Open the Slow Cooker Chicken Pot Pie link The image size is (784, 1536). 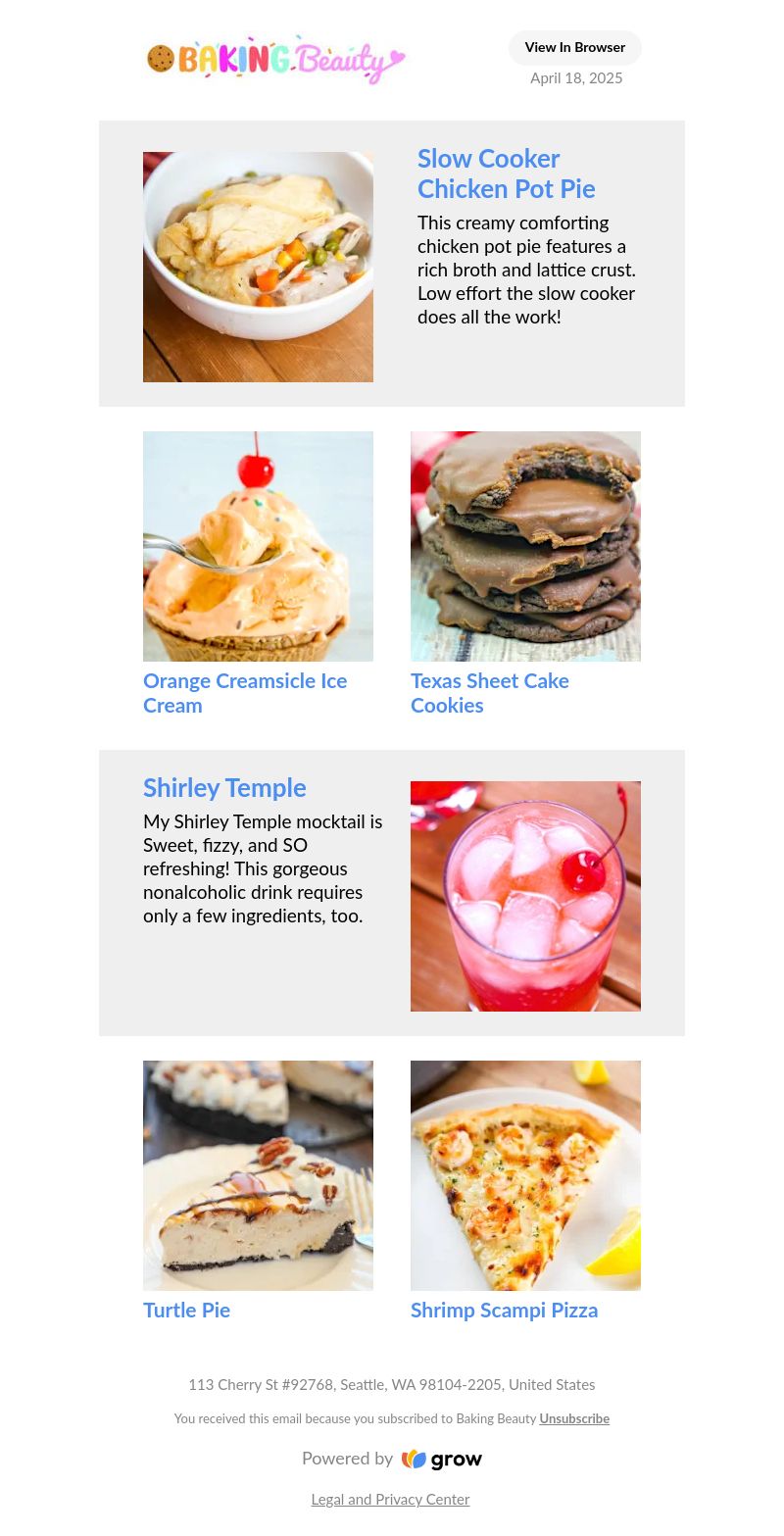click(x=507, y=173)
